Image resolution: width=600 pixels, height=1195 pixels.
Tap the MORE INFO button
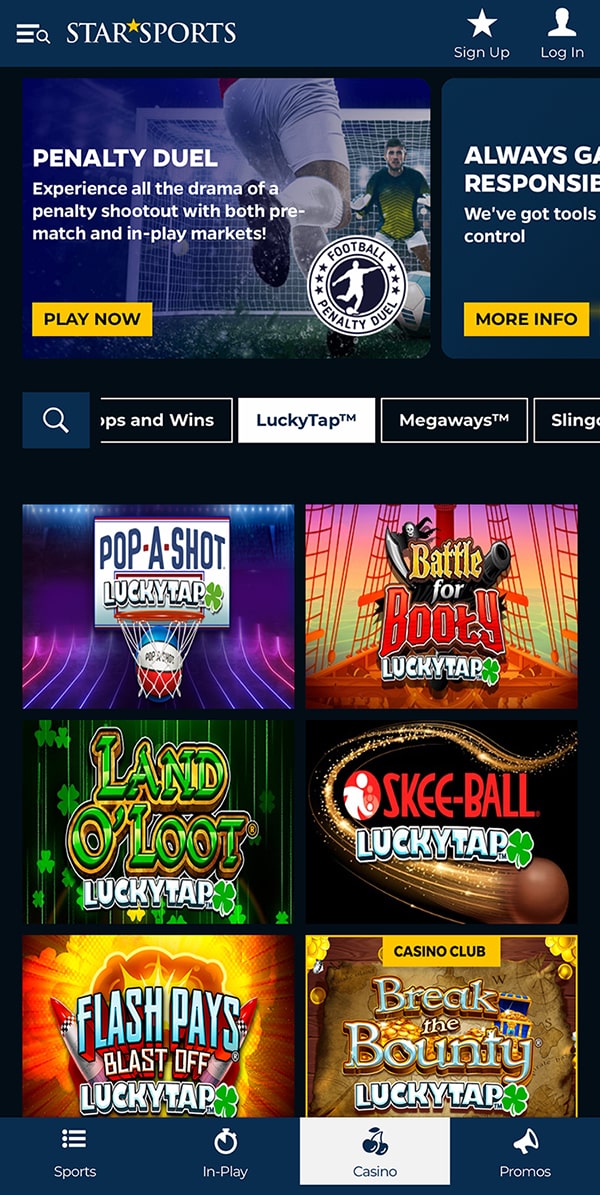[526, 319]
